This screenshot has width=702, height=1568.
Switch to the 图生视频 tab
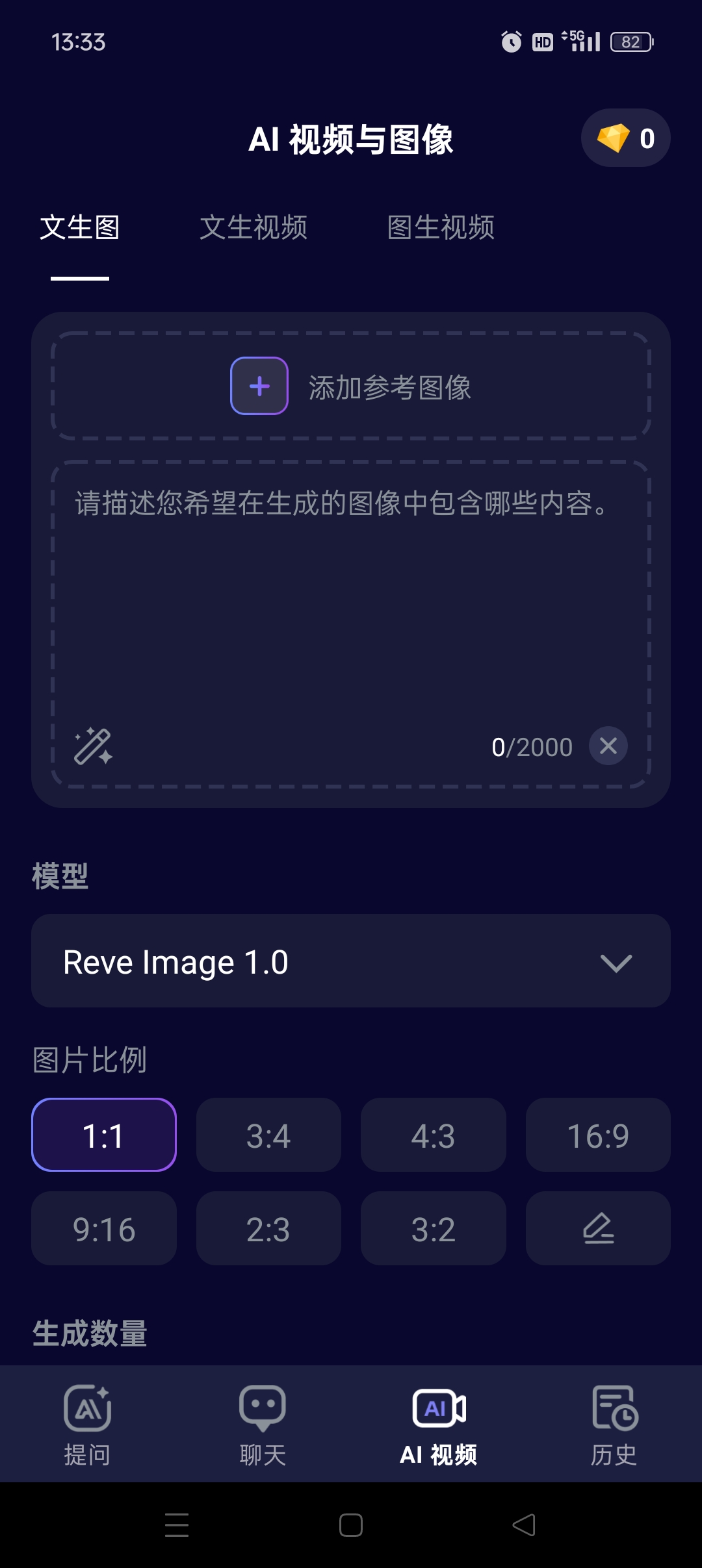coord(441,227)
